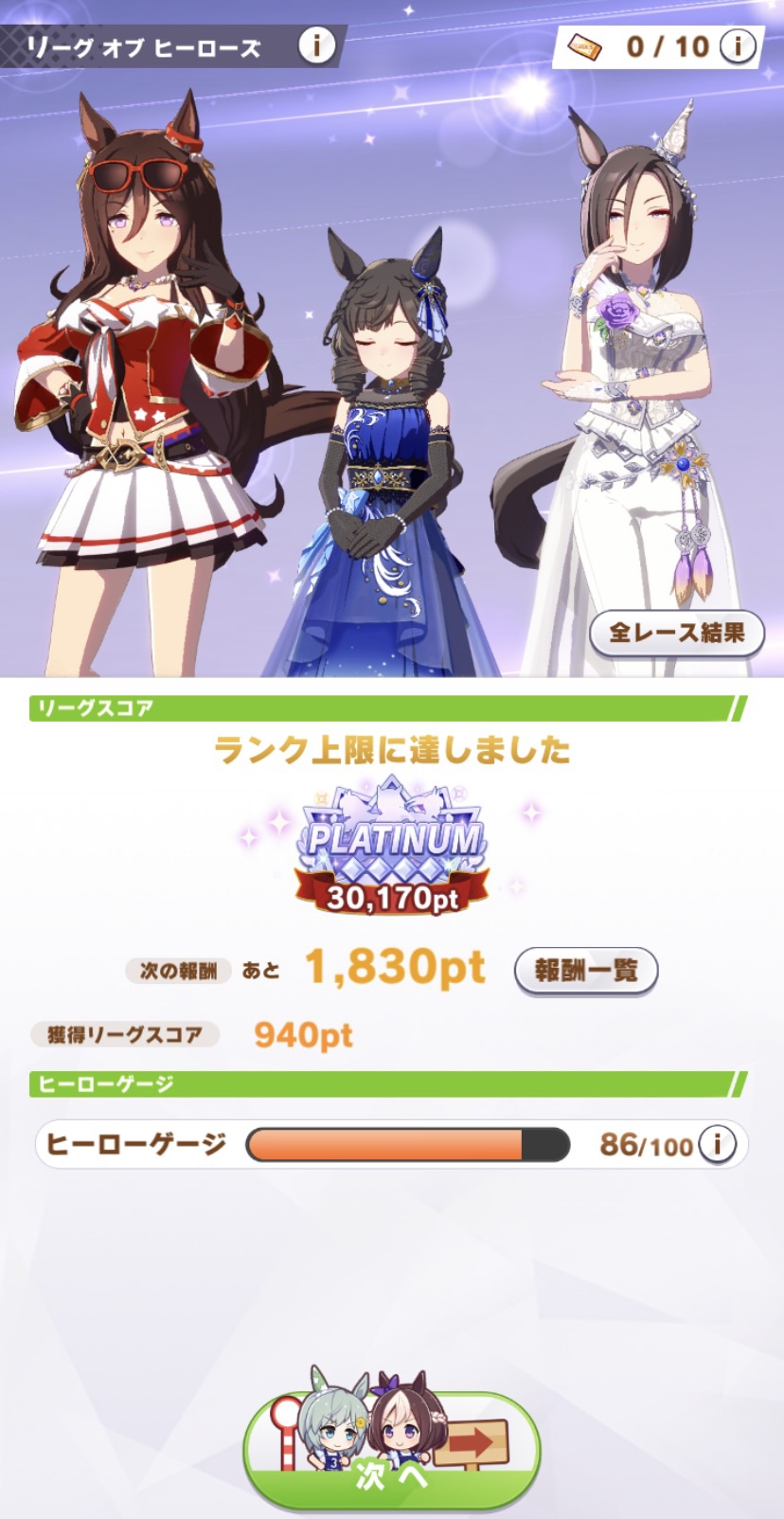
Task: Tap the ticket count info icon
Action: point(738,45)
